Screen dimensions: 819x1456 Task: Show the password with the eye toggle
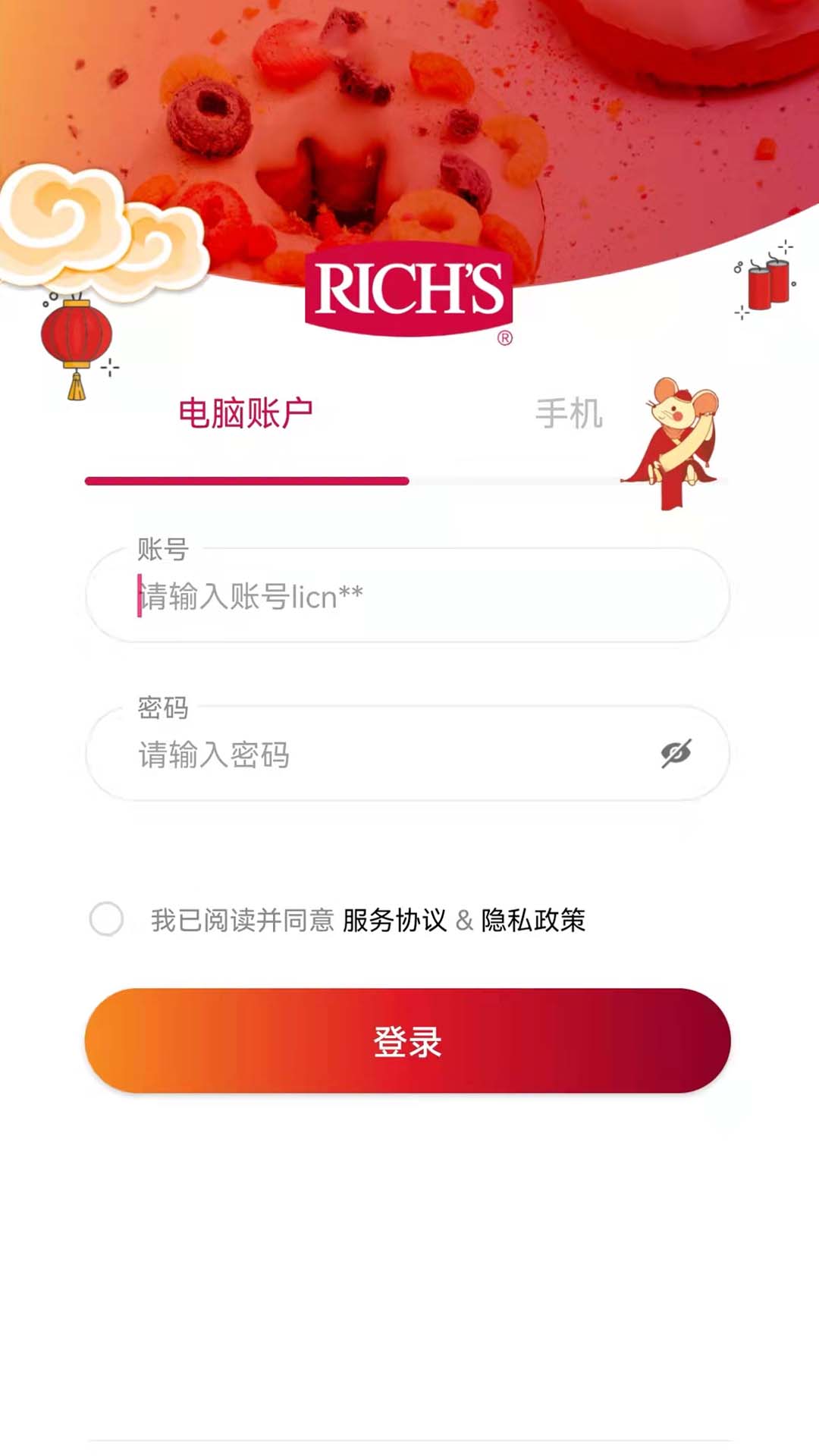tap(677, 752)
